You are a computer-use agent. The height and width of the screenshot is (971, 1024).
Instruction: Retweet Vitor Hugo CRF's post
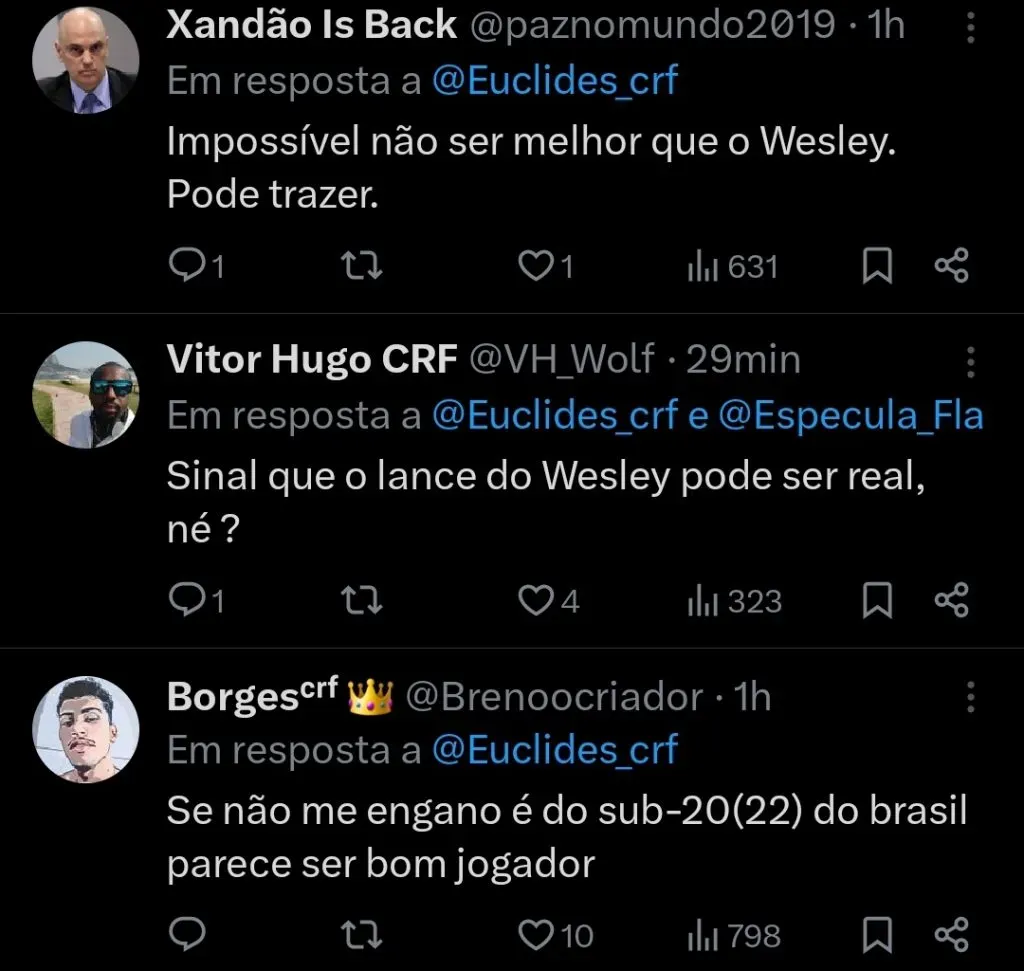[361, 600]
